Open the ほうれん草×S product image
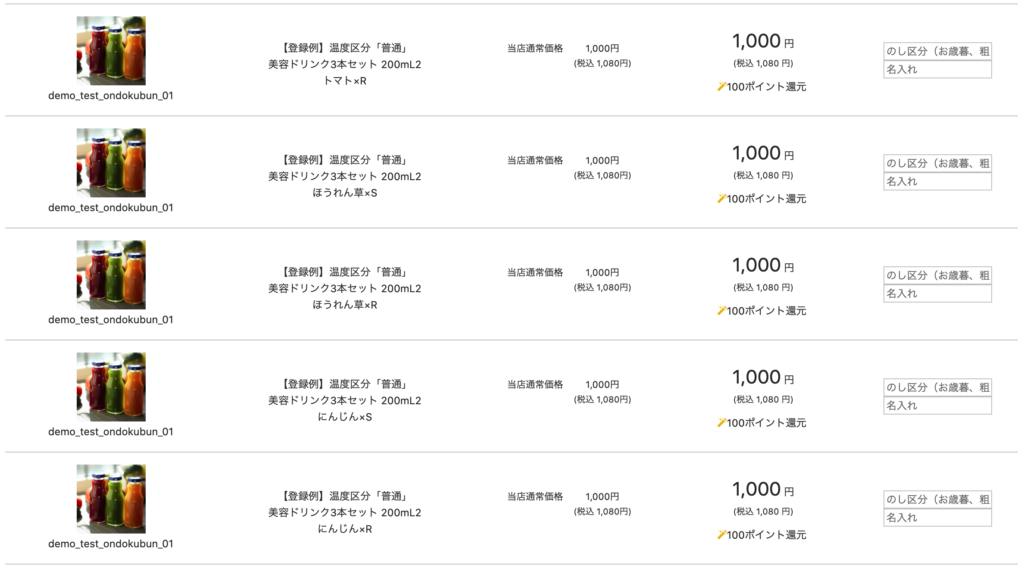This screenshot has height=568, width=1024. pos(111,163)
